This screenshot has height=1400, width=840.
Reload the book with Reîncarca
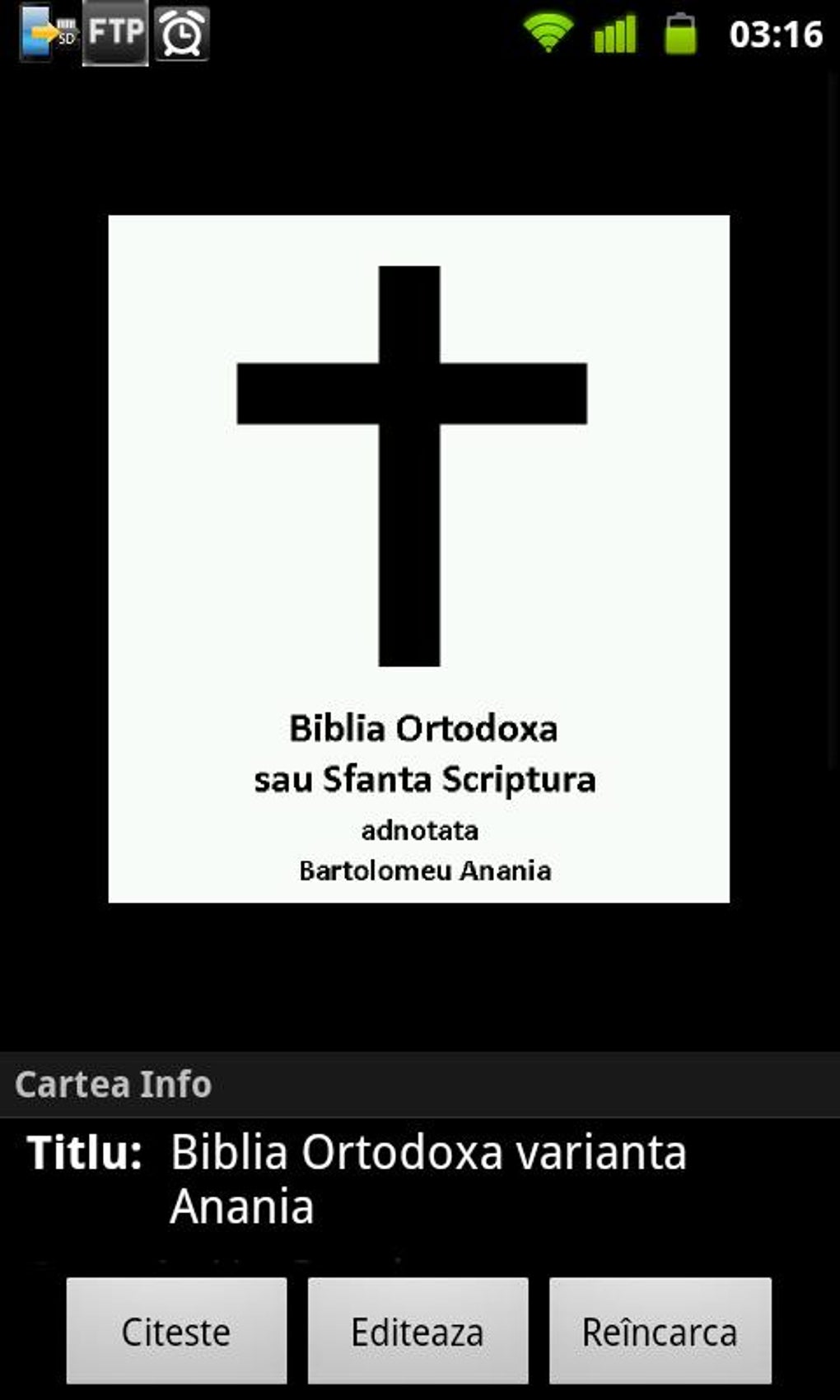660,1331
